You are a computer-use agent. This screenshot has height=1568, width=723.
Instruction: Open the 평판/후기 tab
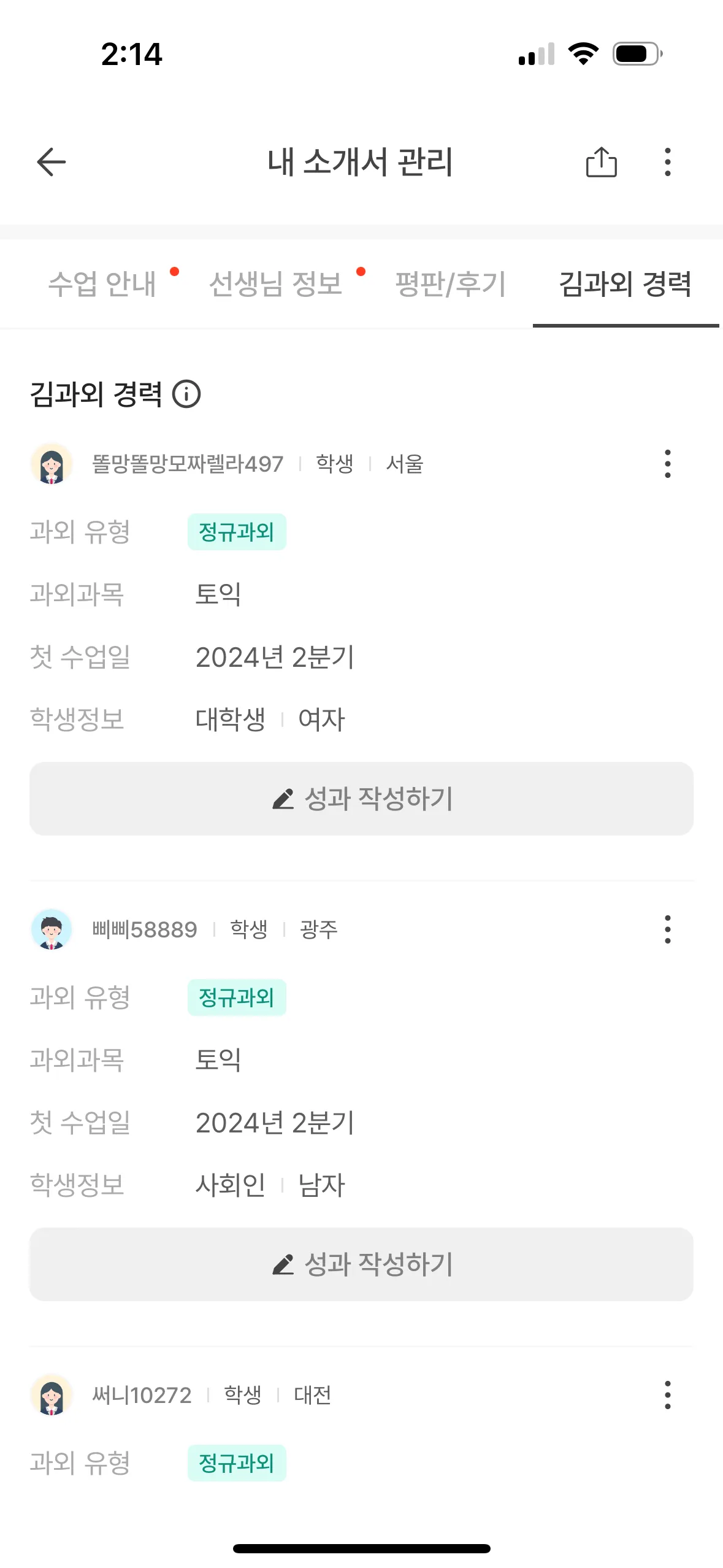pos(451,284)
